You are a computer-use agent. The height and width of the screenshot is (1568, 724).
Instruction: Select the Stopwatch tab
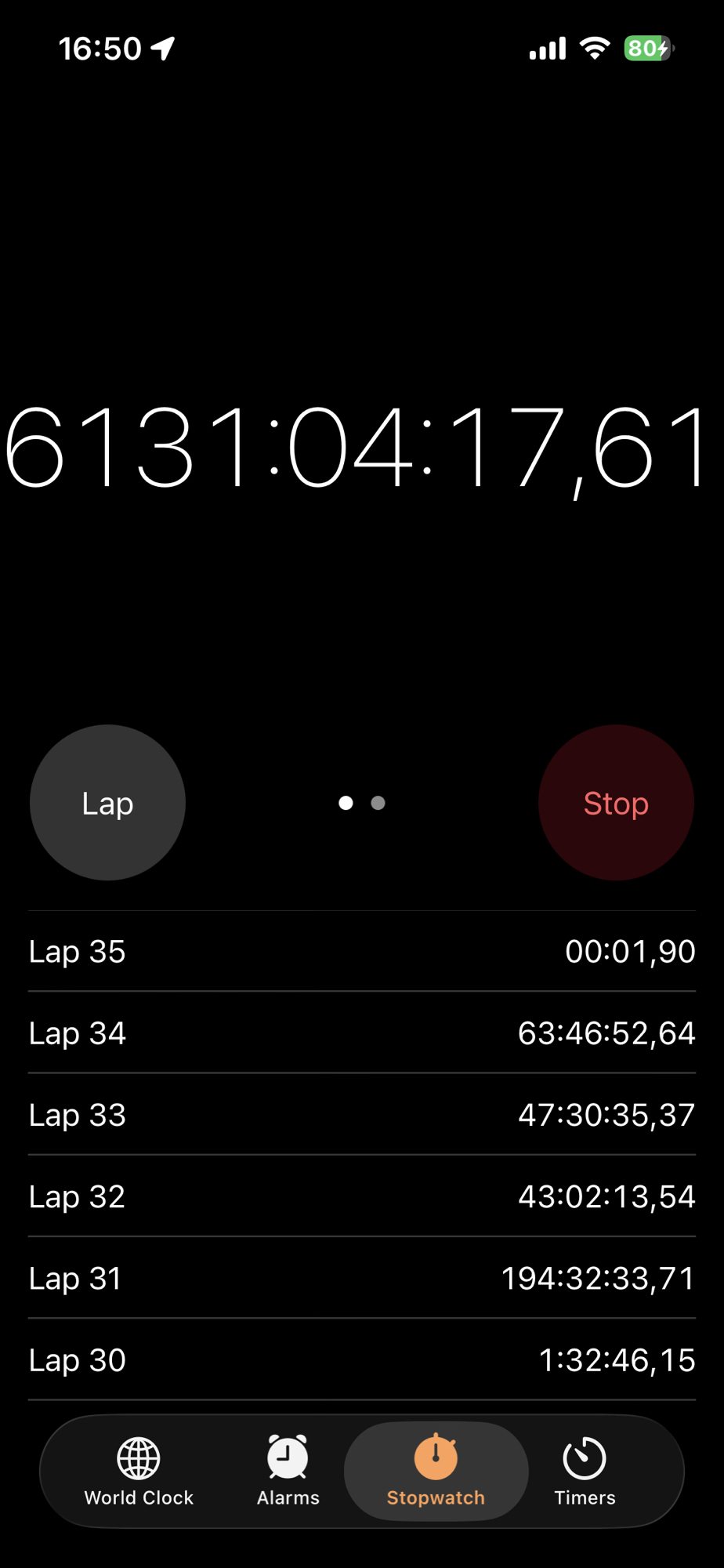pos(436,1471)
